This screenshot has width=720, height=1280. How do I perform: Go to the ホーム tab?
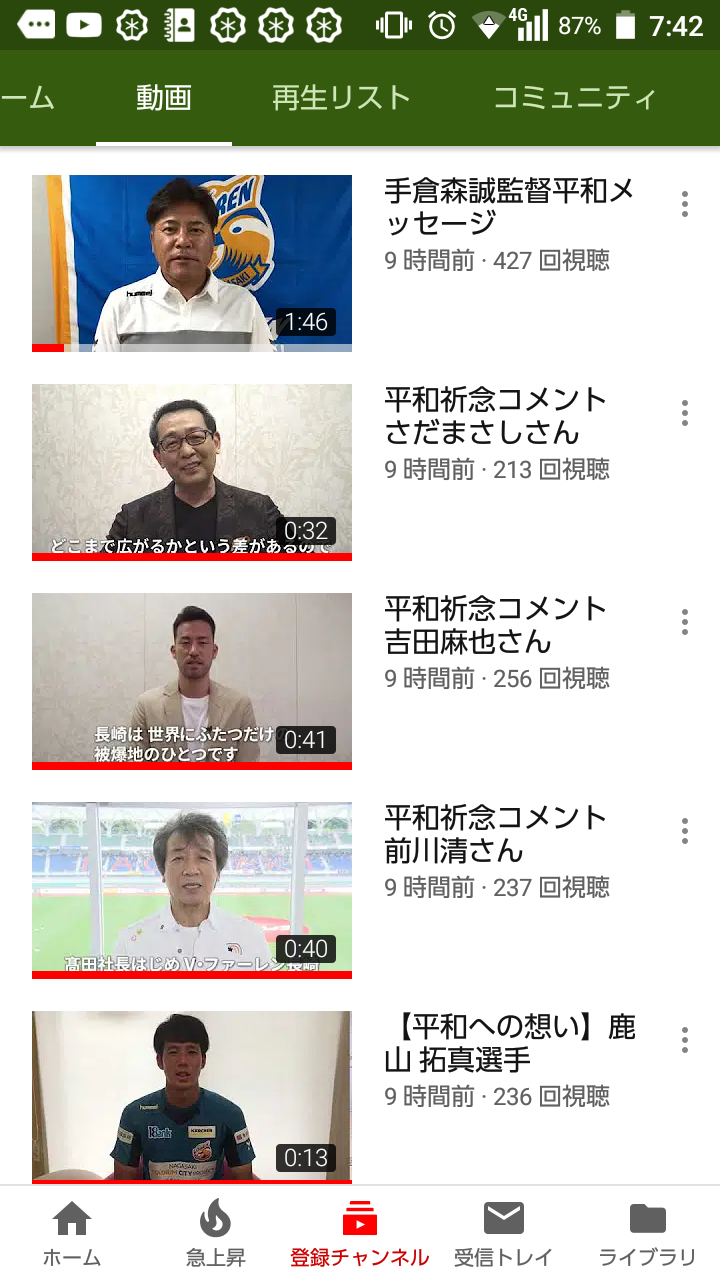72,1234
